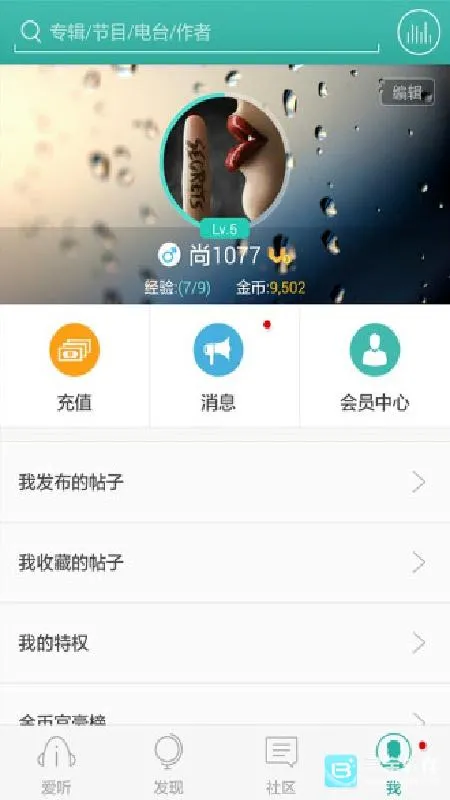
Task: Open 我收藏的帖子
Action: coord(225,563)
